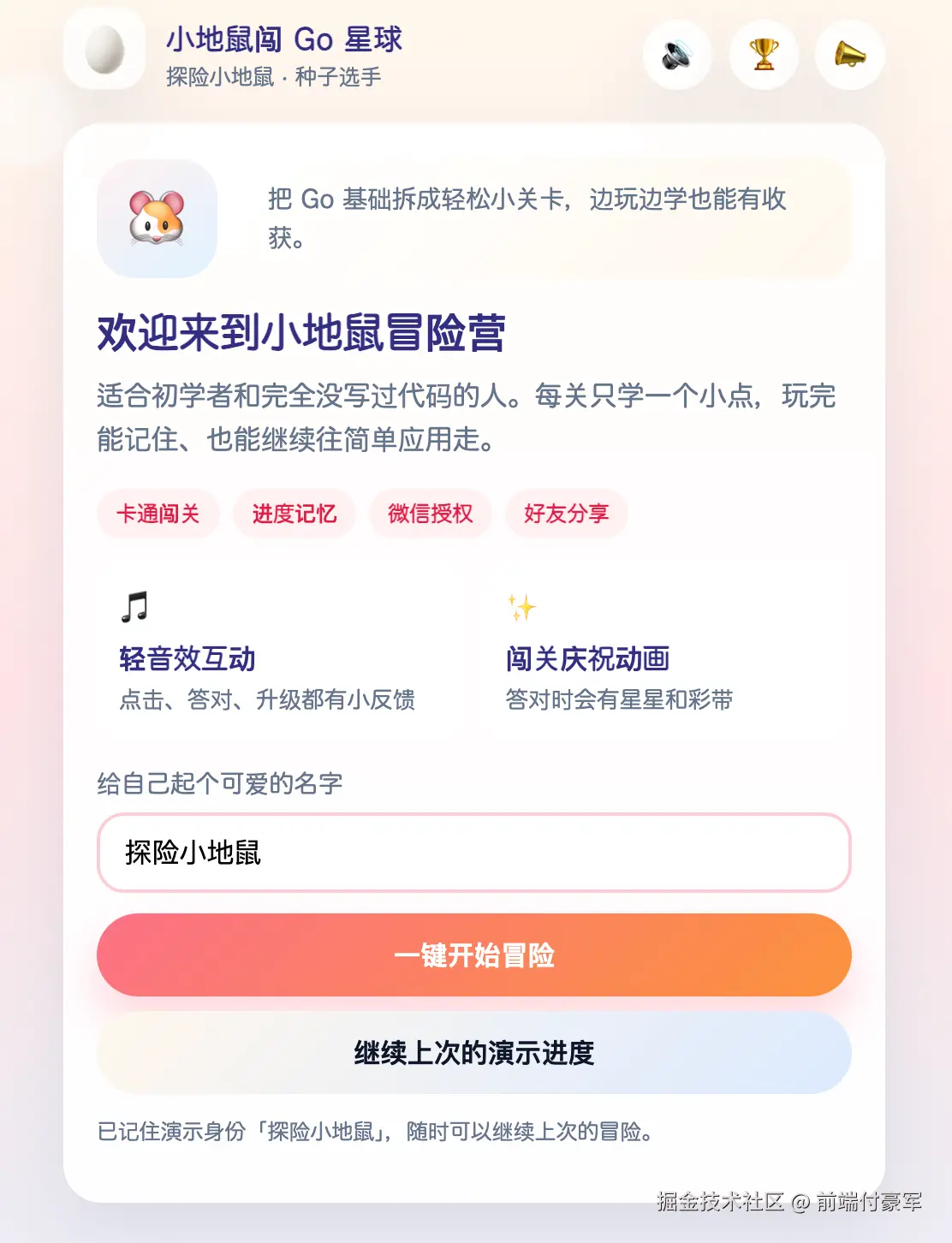The height and width of the screenshot is (1243, 952).
Task: Select the 卡通闯关 feature tag
Action: coord(158,514)
